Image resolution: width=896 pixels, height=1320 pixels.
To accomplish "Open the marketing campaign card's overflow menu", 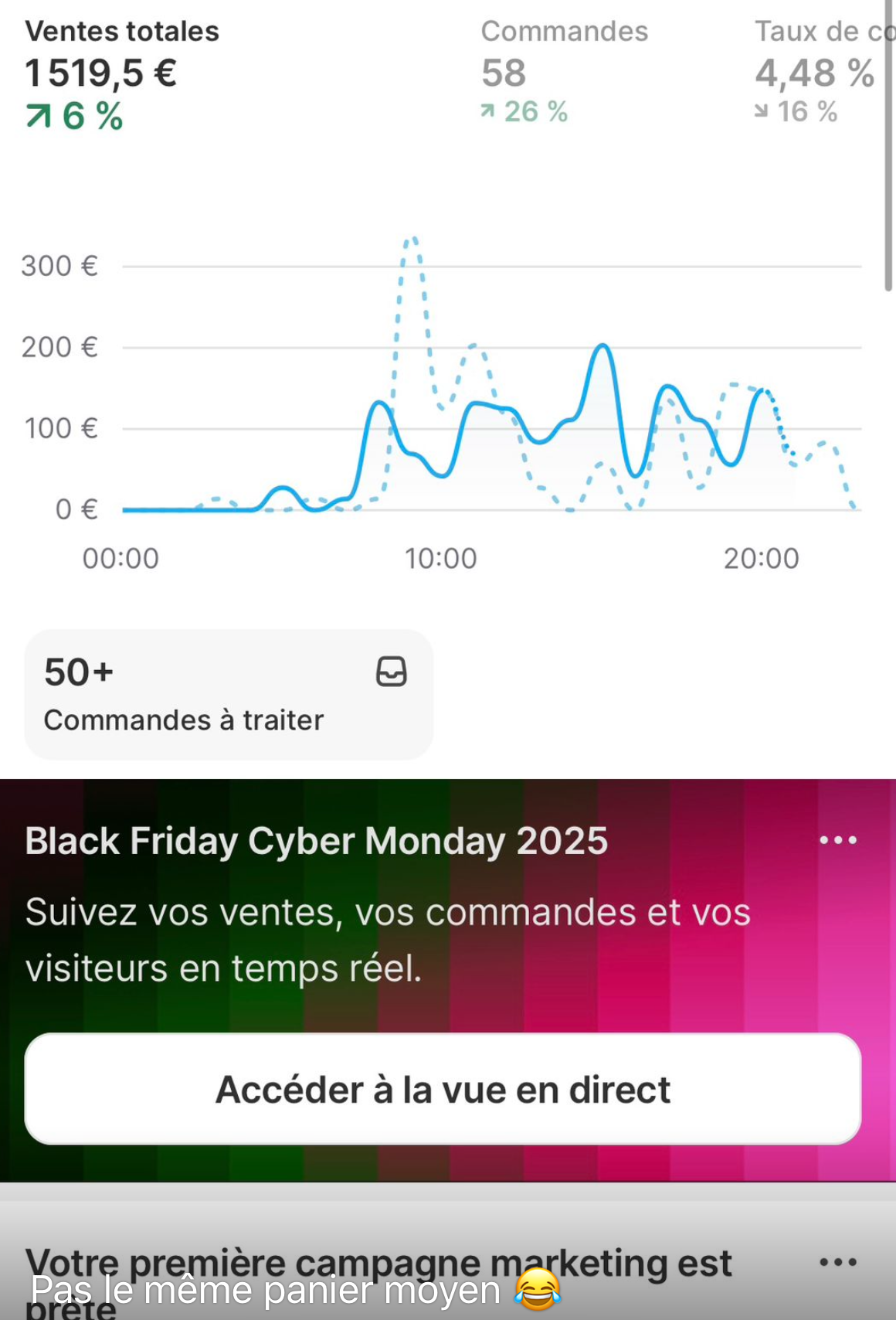I will point(838,1262).
